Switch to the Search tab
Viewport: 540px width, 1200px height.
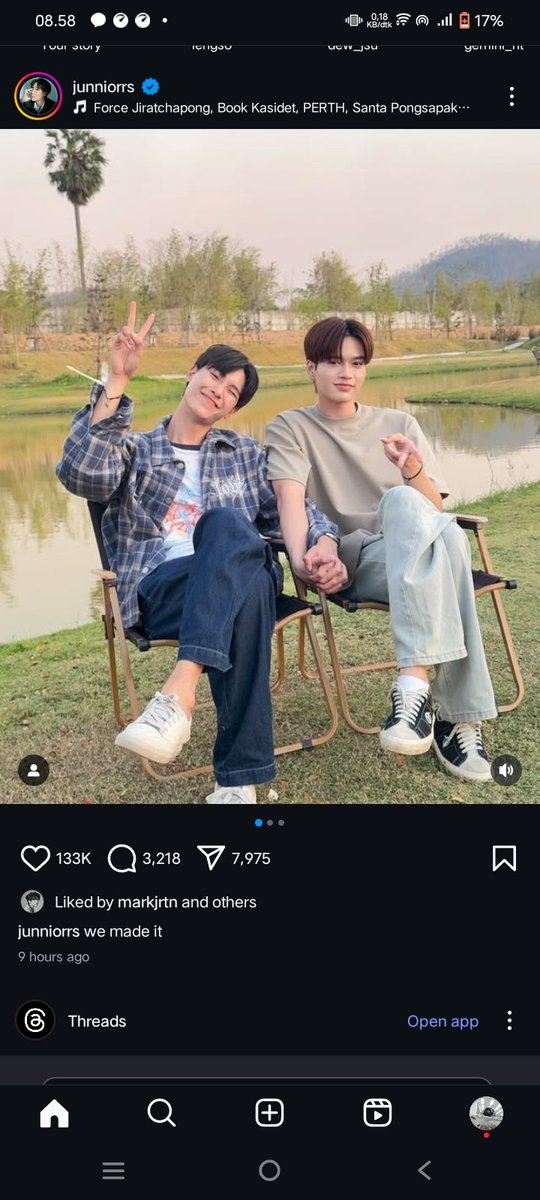(x=162, y=1113)
